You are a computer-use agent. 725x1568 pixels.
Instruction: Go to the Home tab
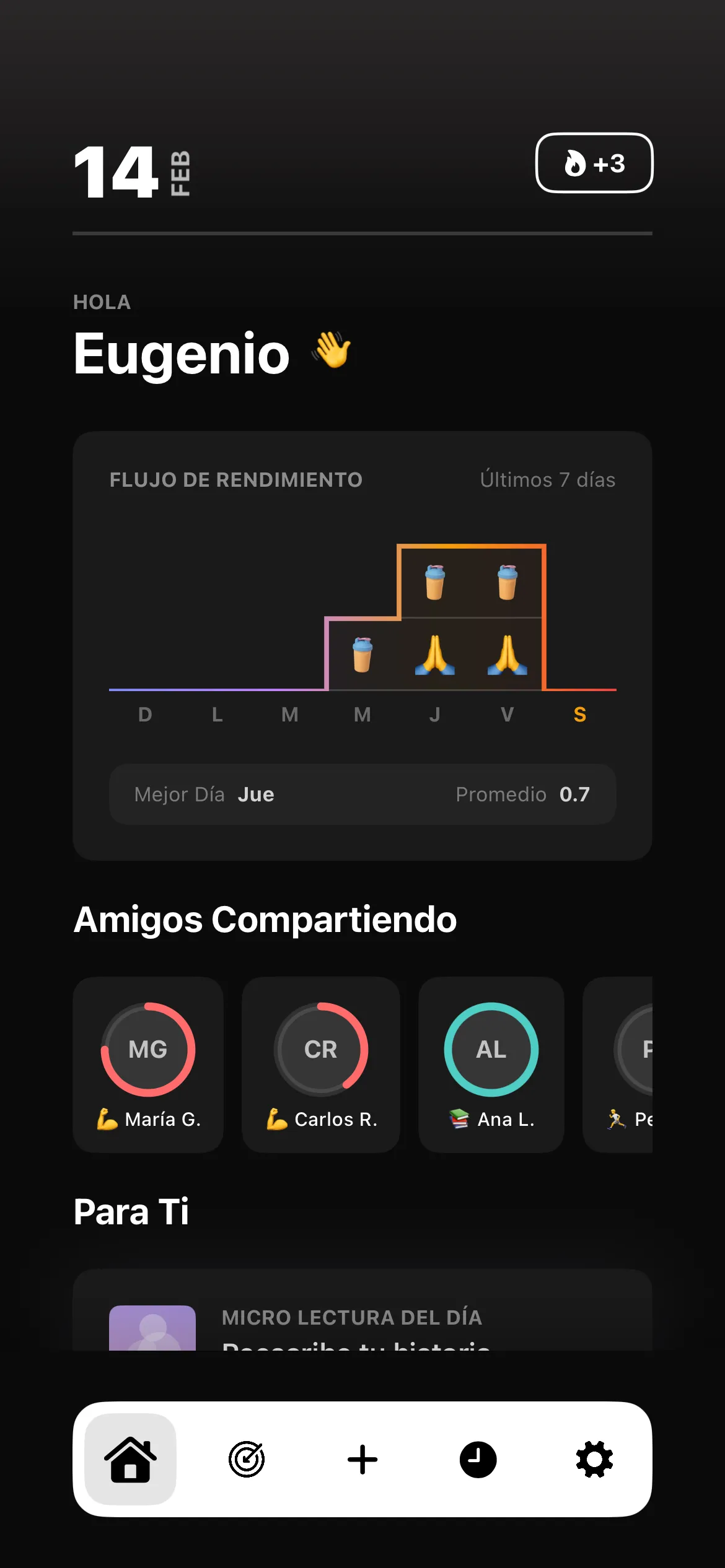point(130,1459)
